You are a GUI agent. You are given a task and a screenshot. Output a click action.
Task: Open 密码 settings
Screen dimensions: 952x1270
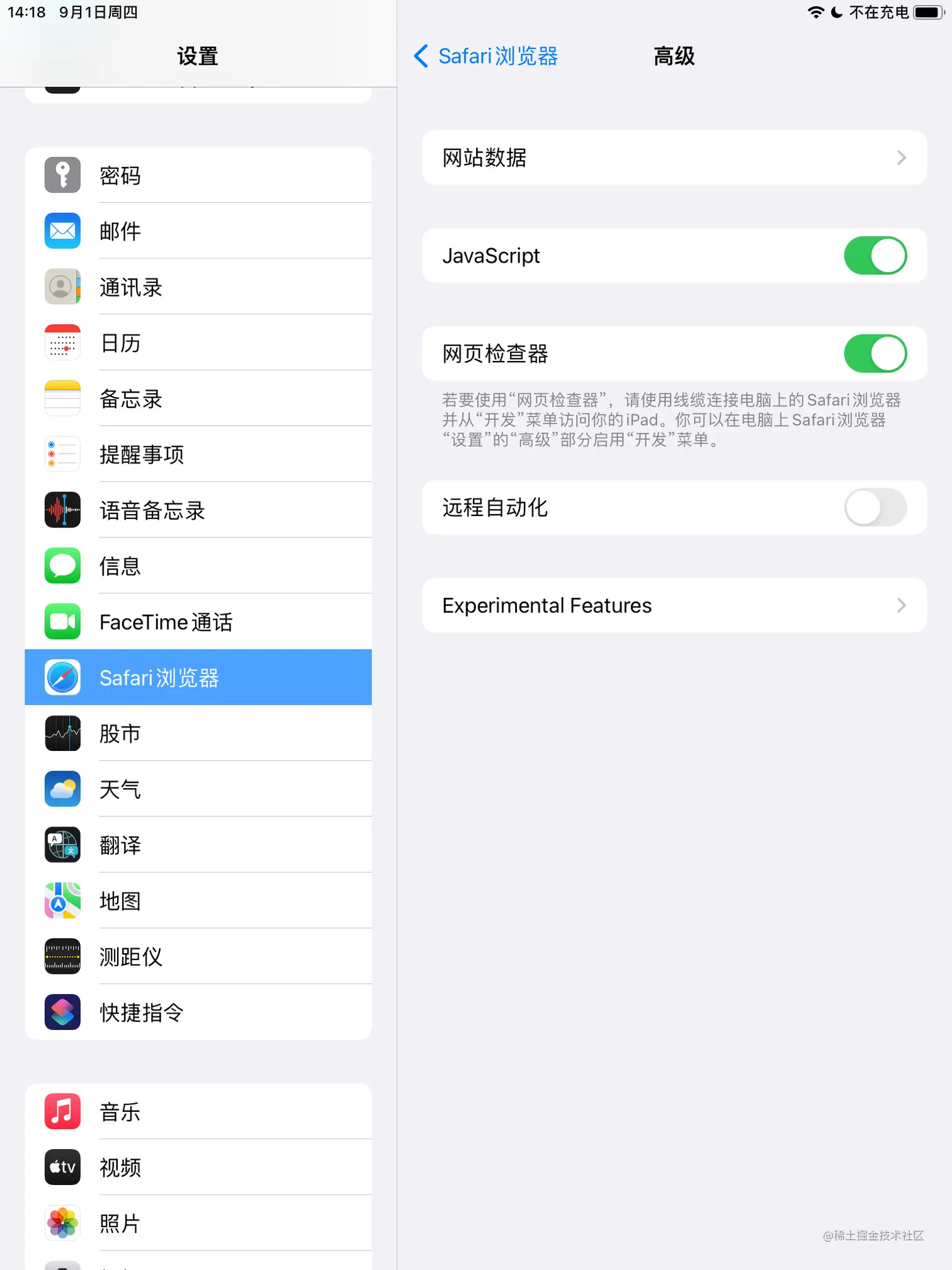[198, 176]
